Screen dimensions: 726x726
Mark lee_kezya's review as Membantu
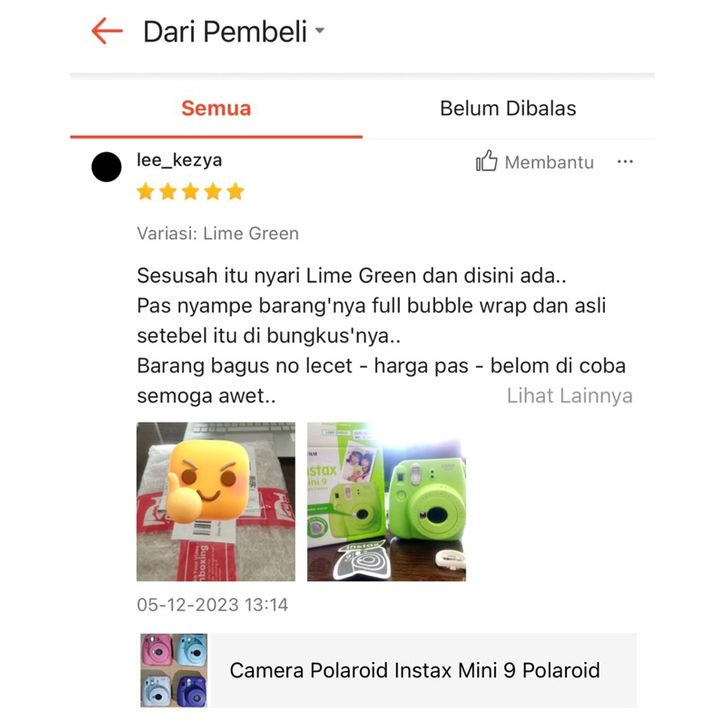click(x=535, y=162)
